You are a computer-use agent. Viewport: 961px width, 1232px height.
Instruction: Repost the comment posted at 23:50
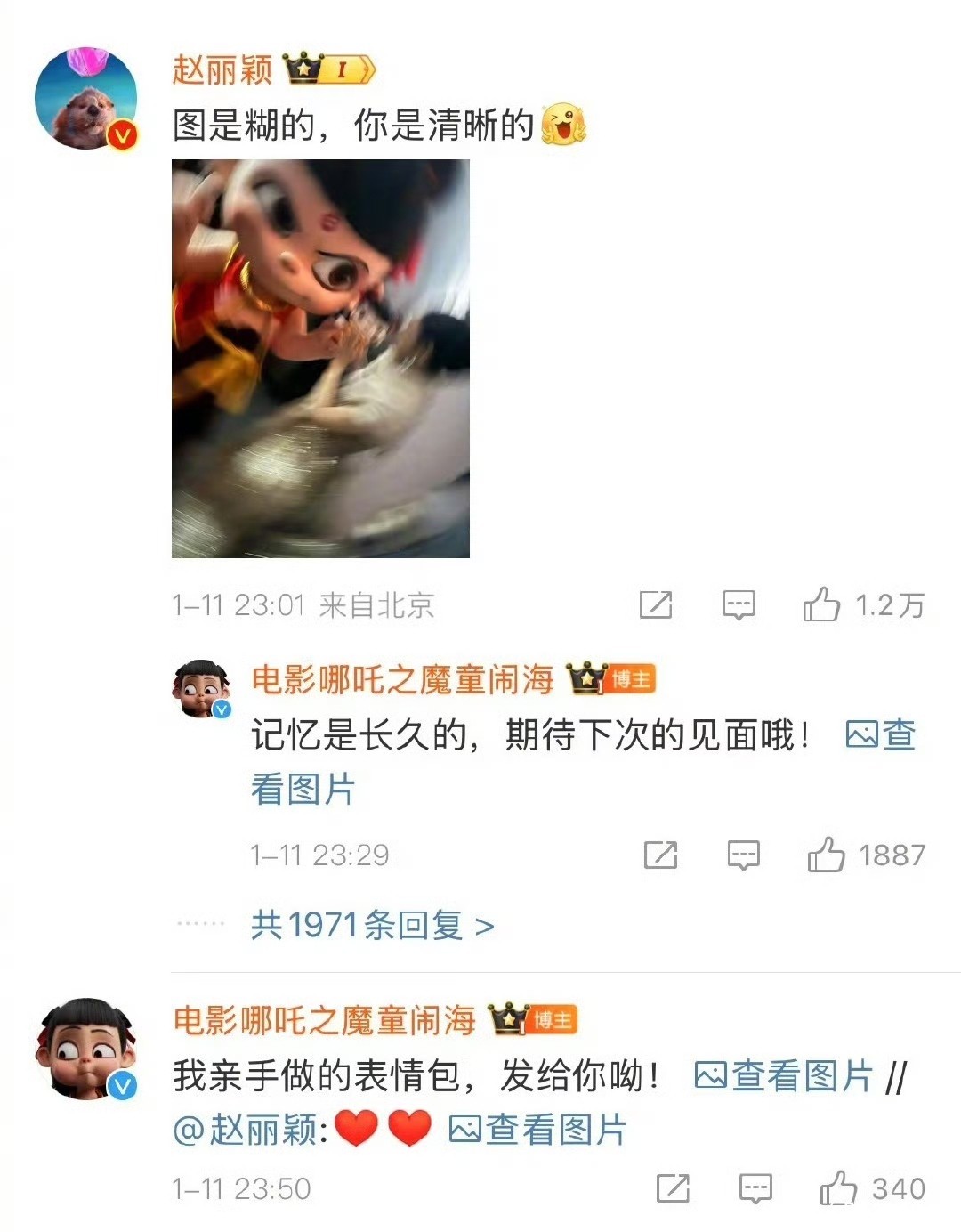pos(673,1188)
